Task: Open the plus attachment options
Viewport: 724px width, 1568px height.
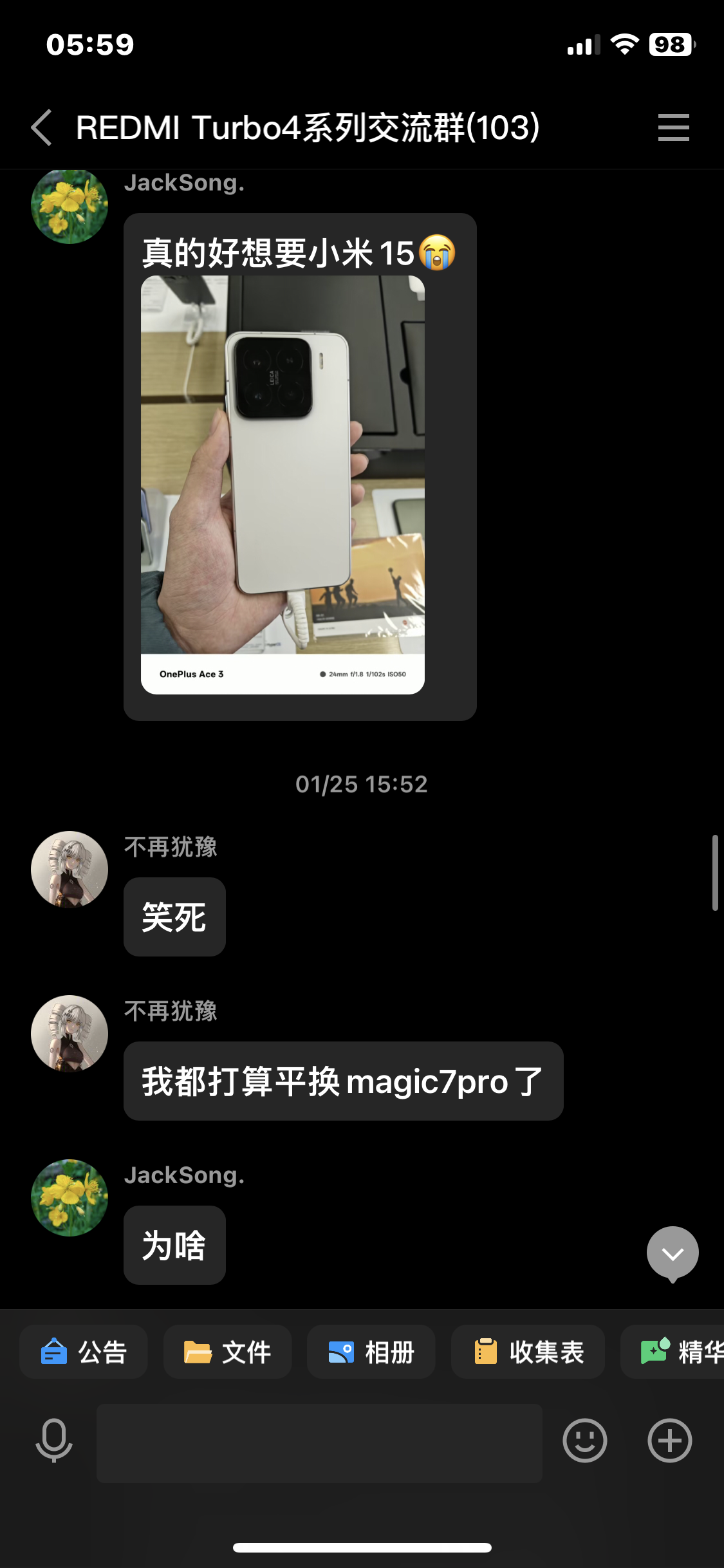Action: [x=669, y=1441]
